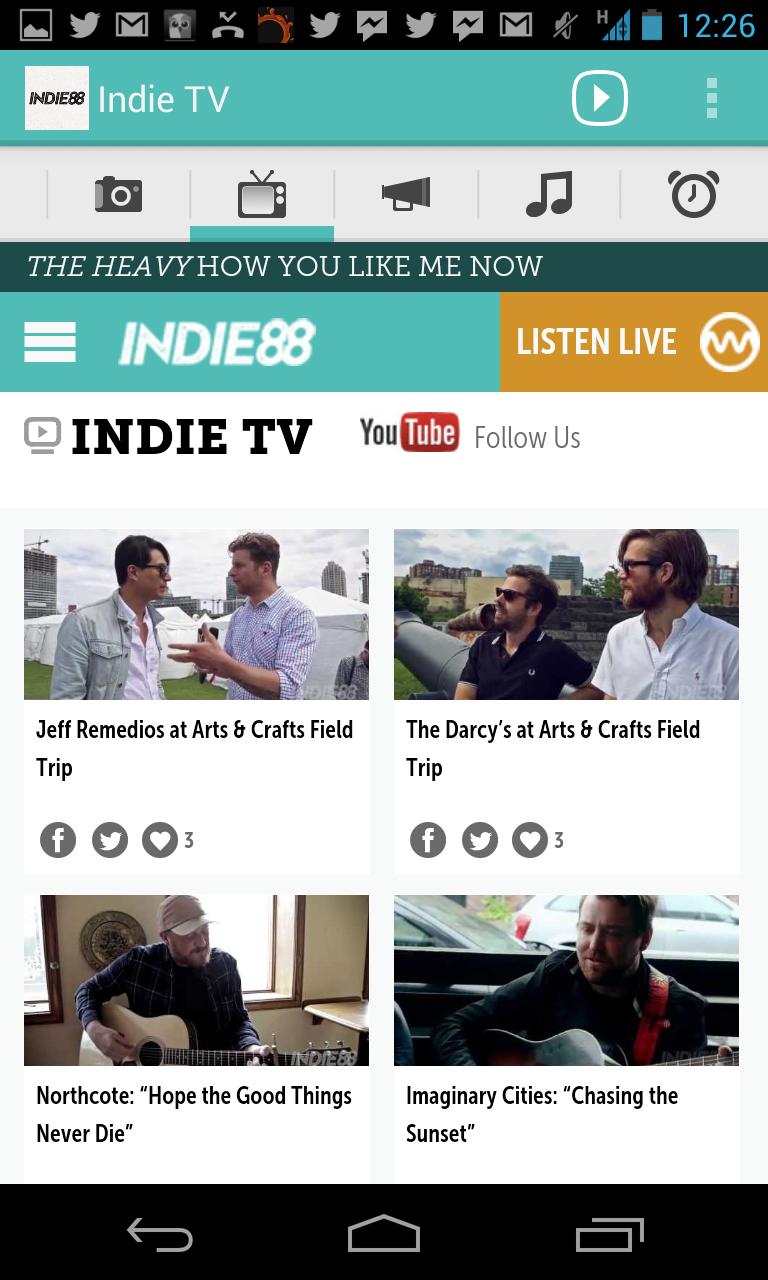Screen dimensions: 768x1280
Task: Open the photos tab camera icon
Action: coord(117,193)
